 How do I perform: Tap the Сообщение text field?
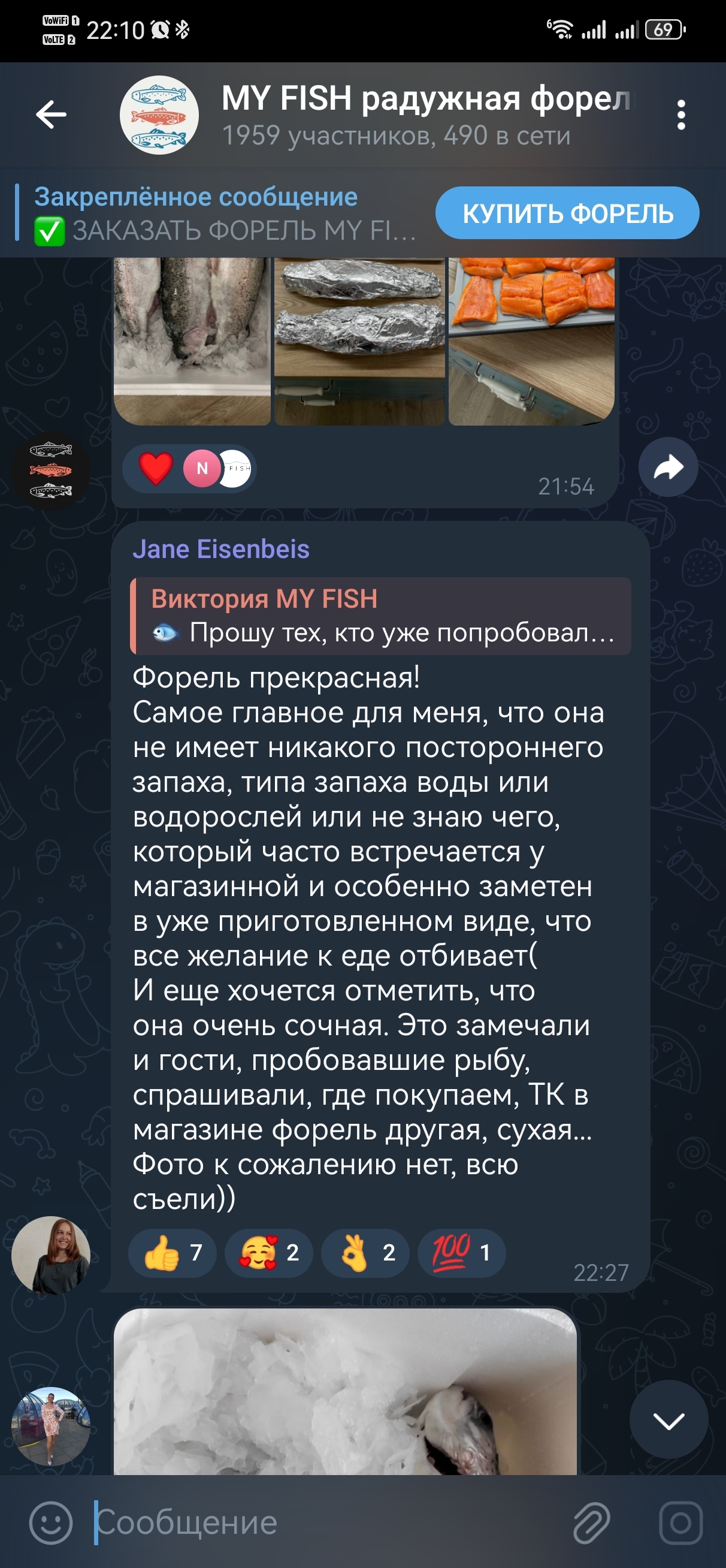click(x=329, y=1522)
